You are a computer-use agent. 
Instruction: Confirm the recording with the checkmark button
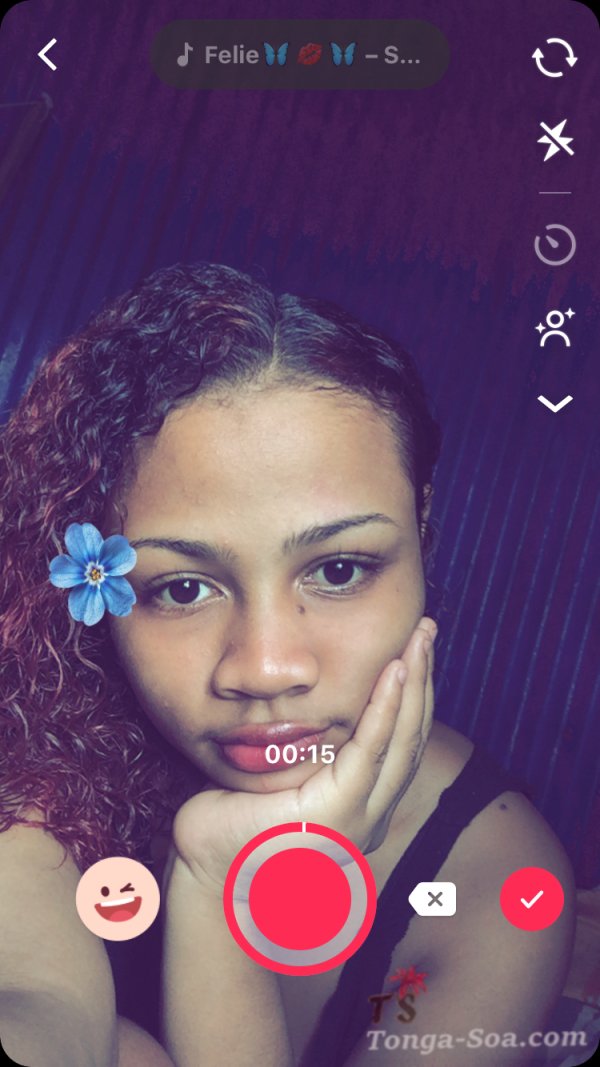point(531,899)
